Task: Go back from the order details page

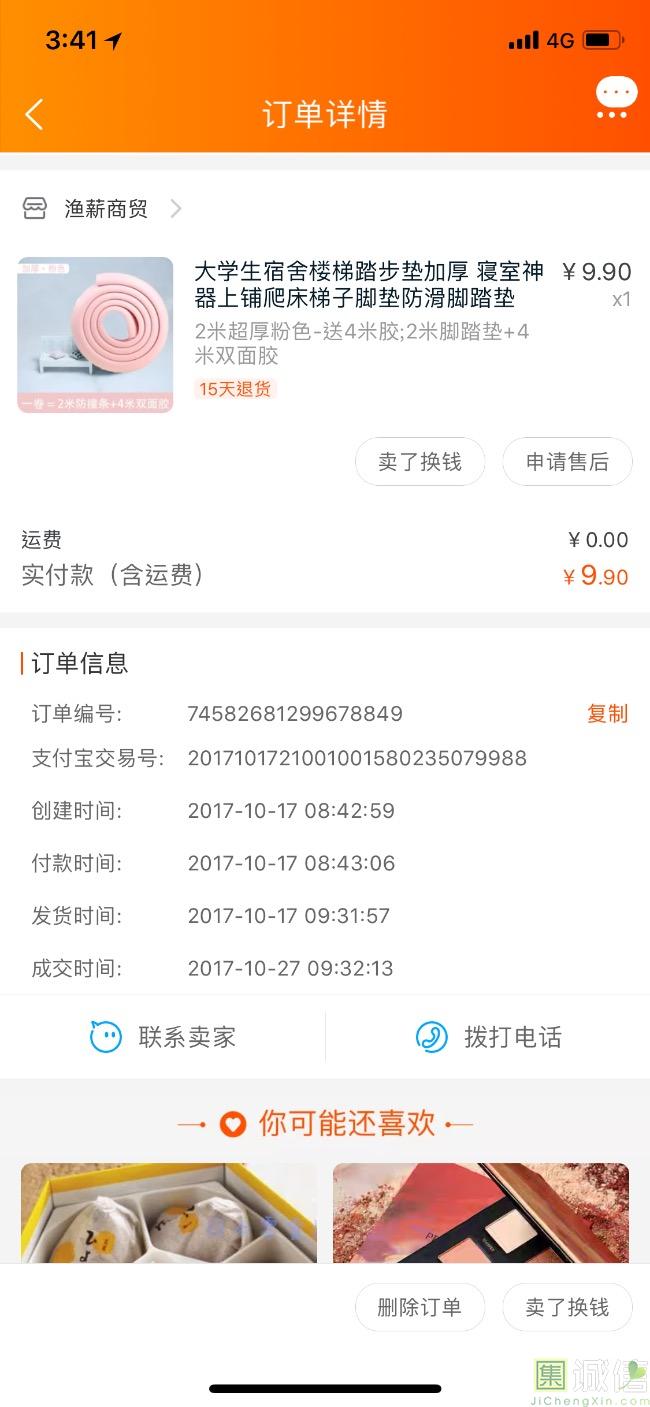Action: tap(34, 114)
